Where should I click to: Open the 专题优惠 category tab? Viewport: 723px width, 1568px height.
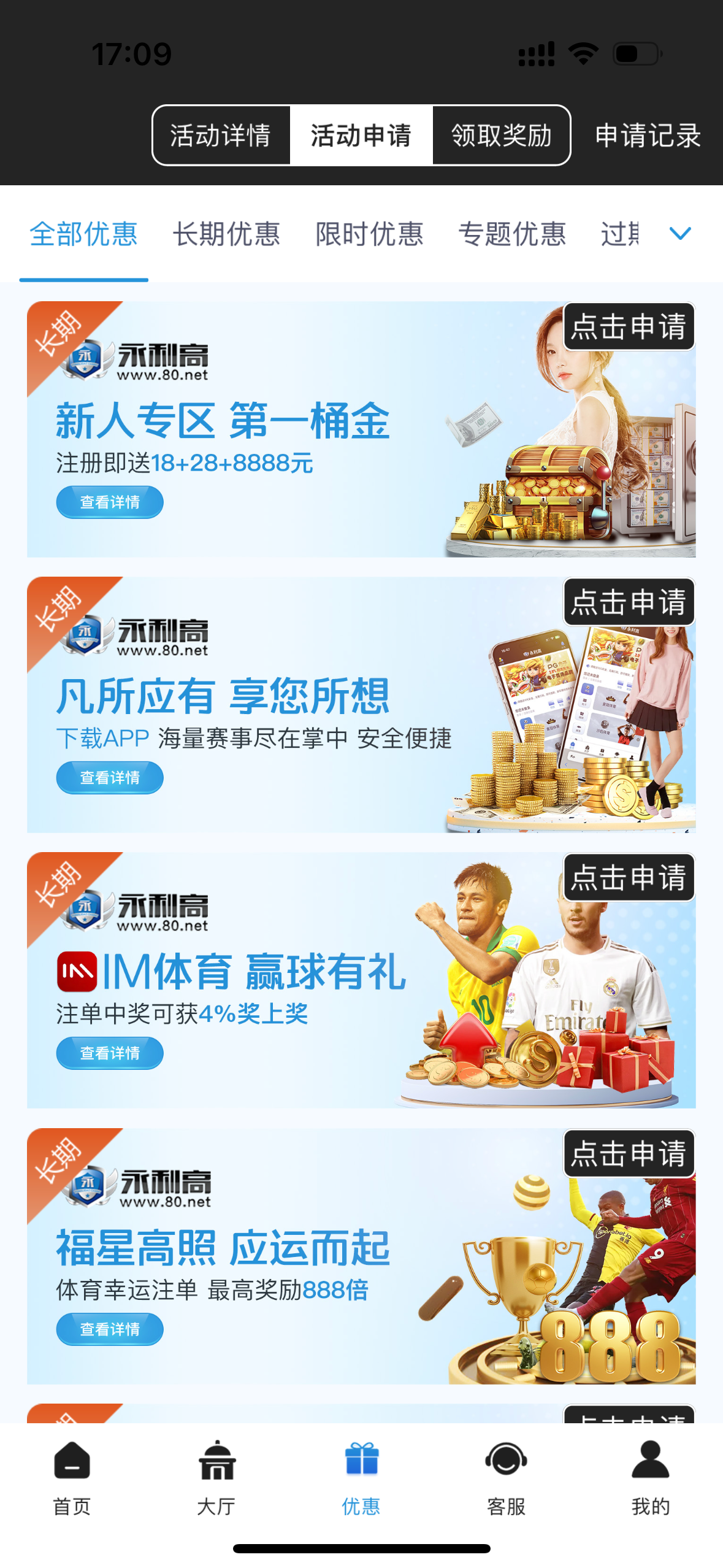tap(512, 234)
